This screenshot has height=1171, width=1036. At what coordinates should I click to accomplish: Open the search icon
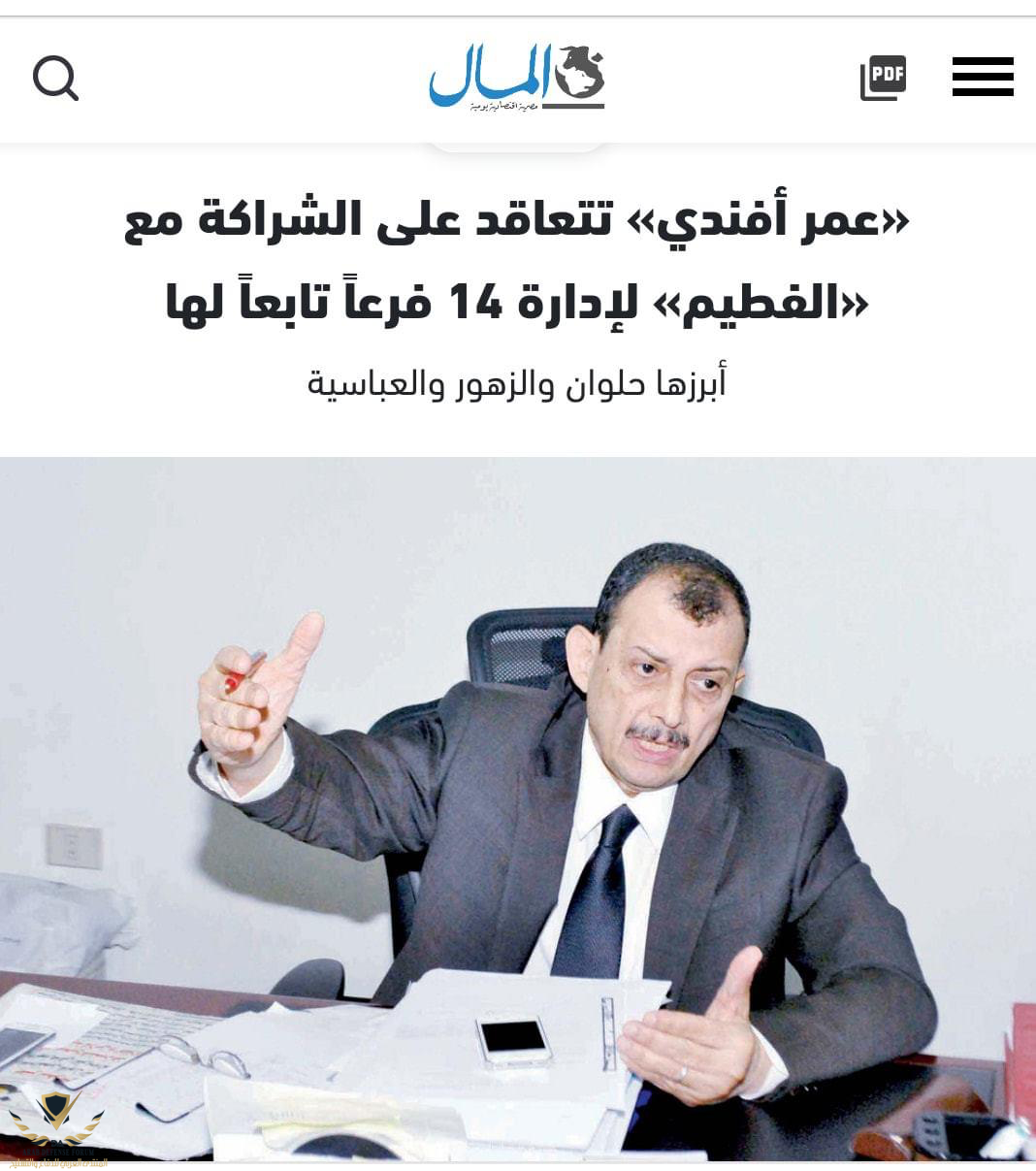click(x=55, y=78)
